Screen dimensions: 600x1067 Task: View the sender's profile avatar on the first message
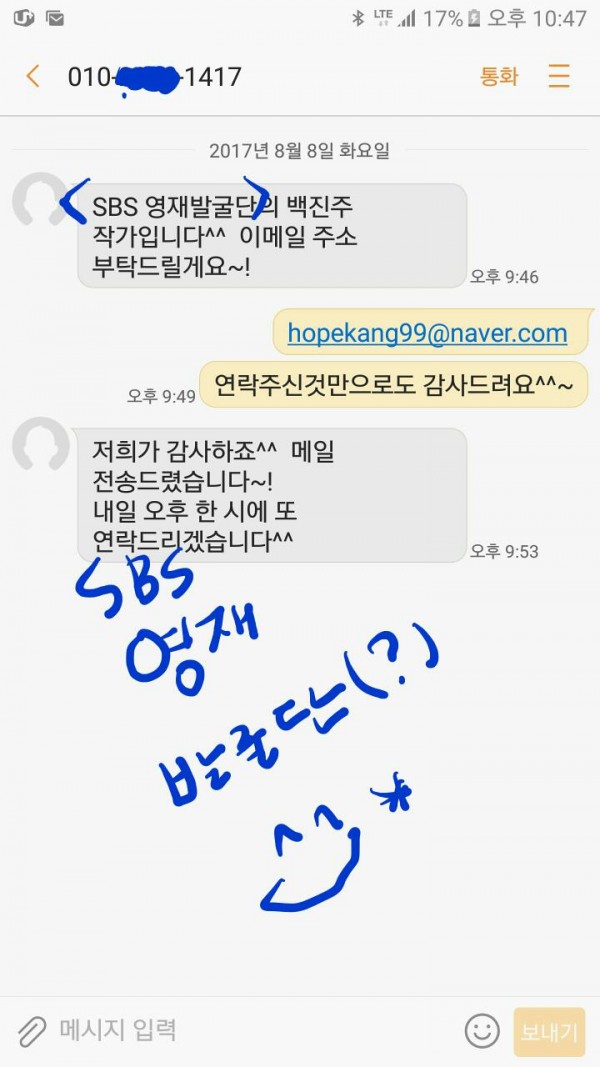pos(40,202)
